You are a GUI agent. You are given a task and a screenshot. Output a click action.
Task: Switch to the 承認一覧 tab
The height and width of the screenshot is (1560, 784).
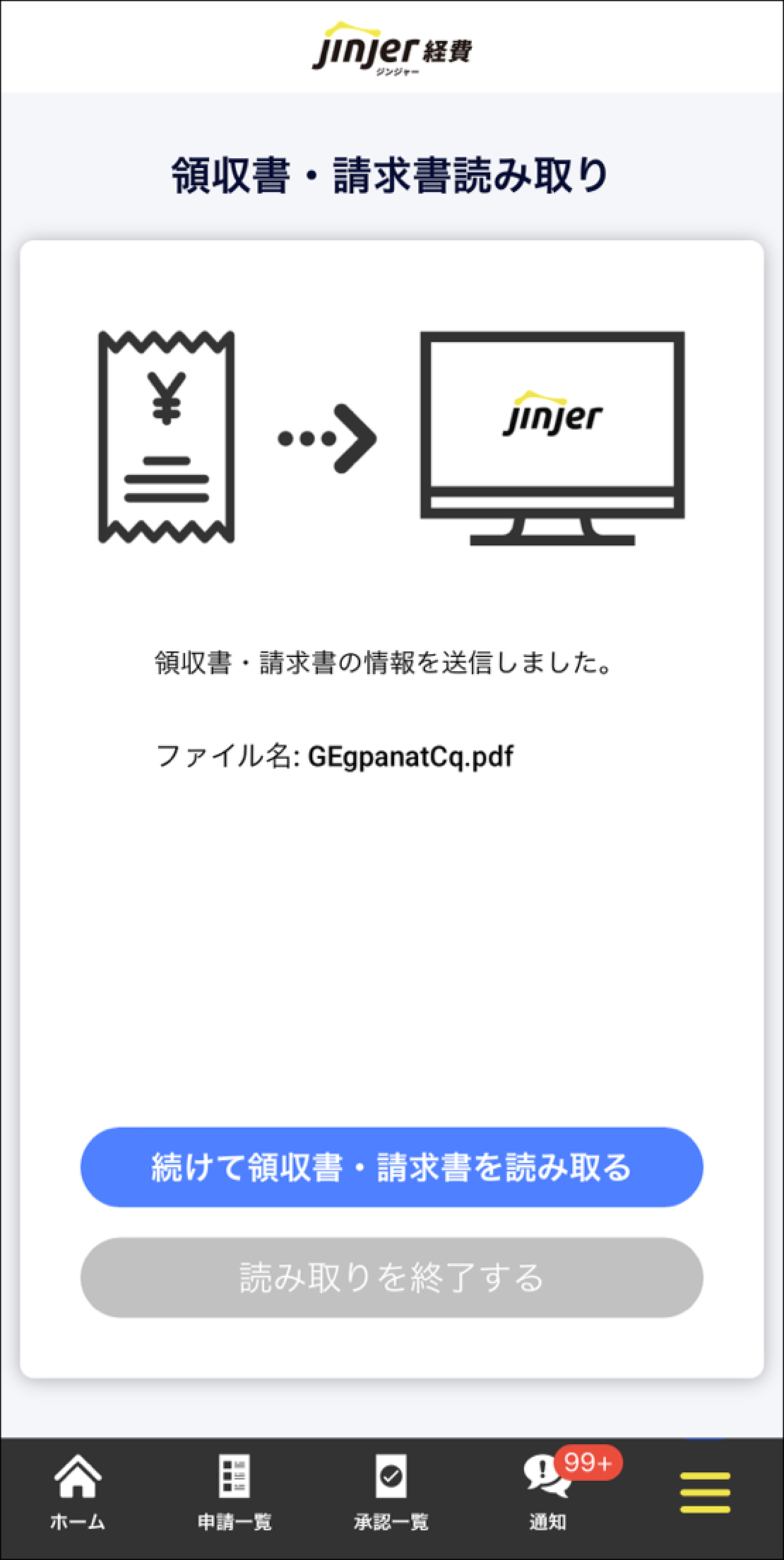coord(391,1492)
